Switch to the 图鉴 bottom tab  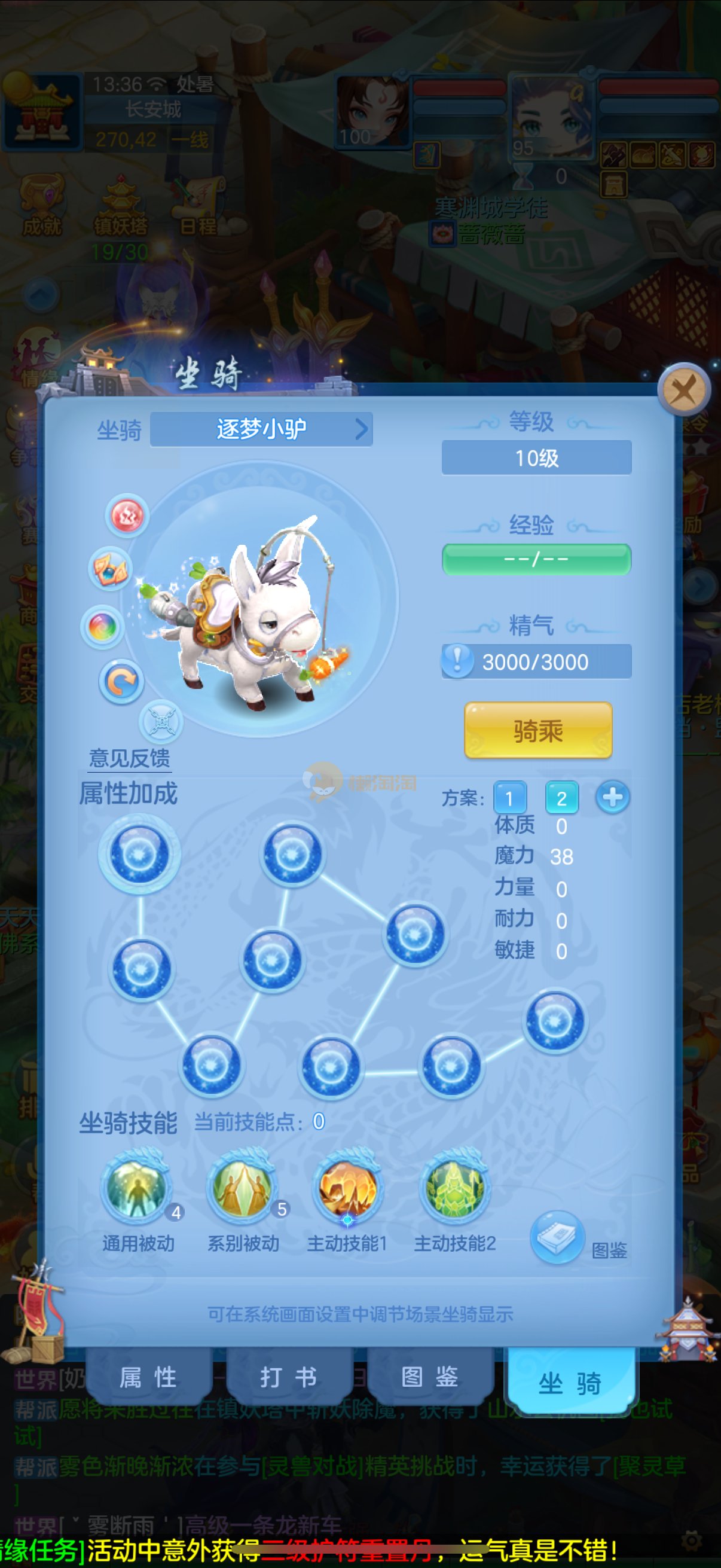pos(429,1378)
